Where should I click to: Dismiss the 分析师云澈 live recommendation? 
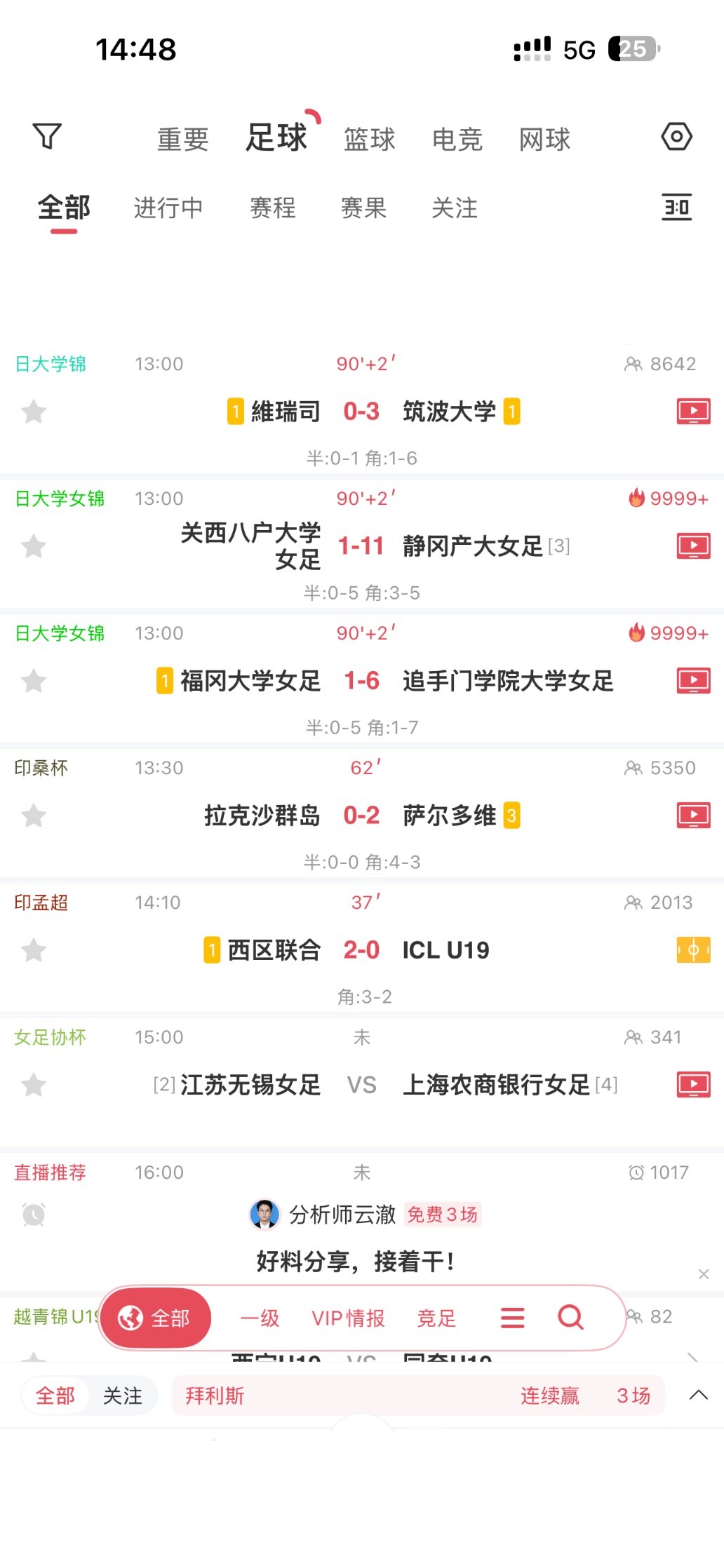704,1274
